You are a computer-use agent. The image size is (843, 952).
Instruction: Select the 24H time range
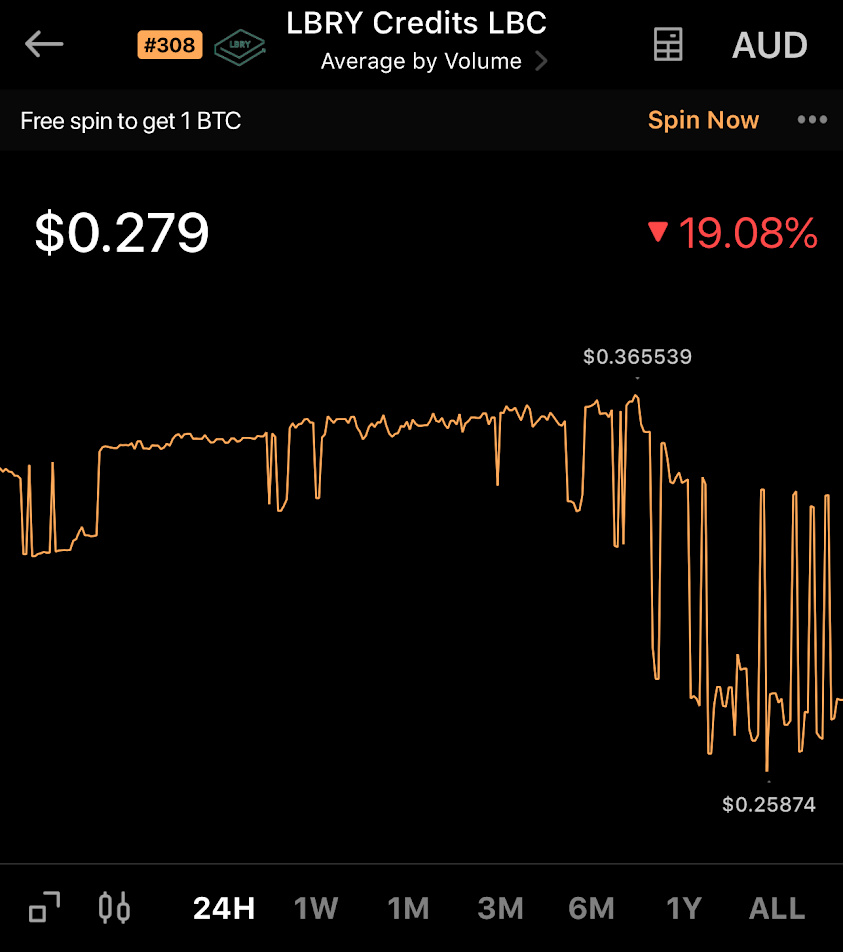tap(224, 908)
